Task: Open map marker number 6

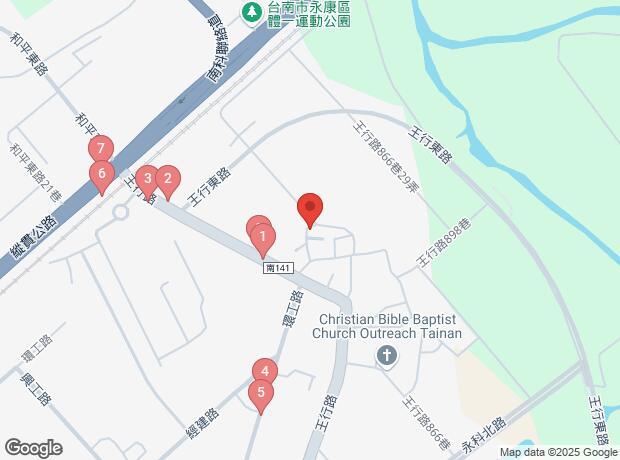Action: 100,173
